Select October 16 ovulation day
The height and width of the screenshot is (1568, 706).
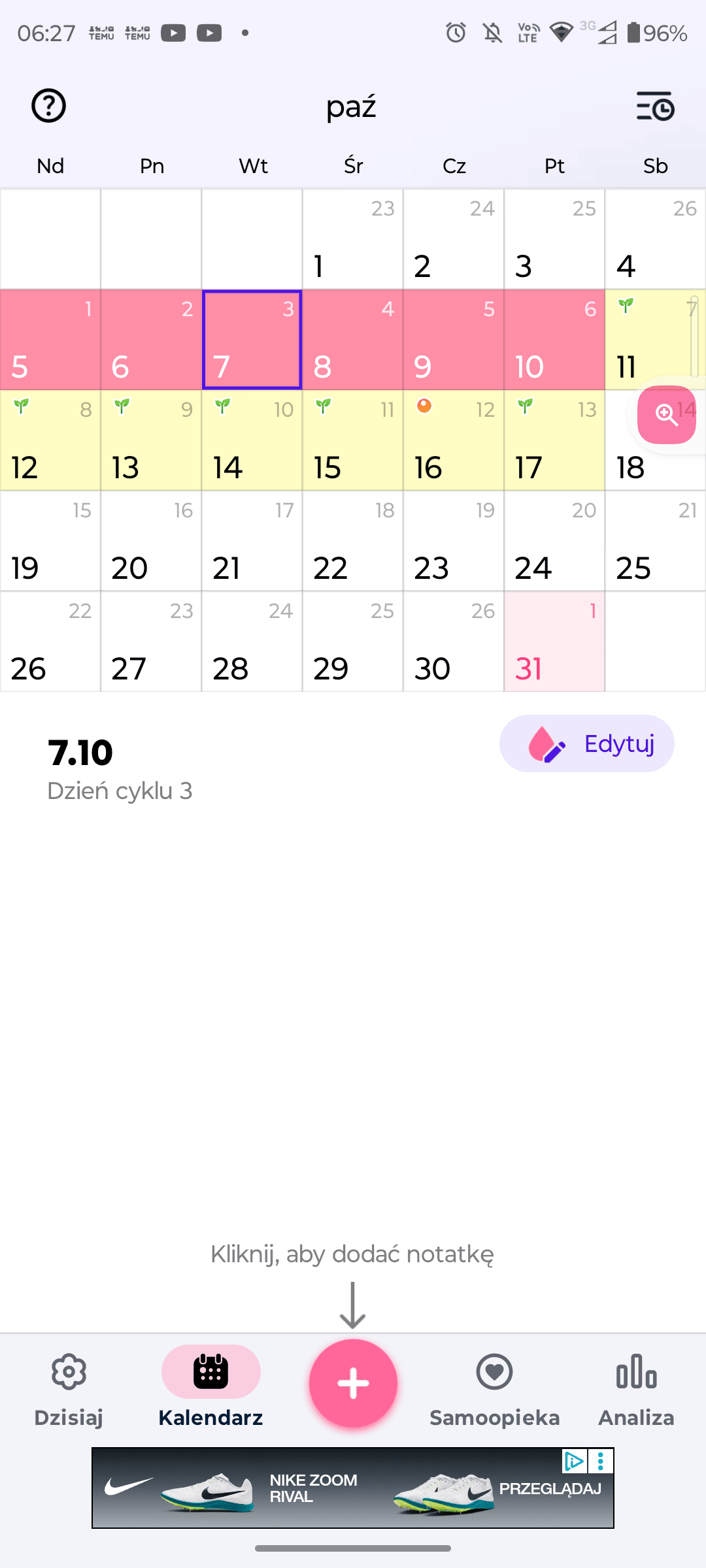453,441
